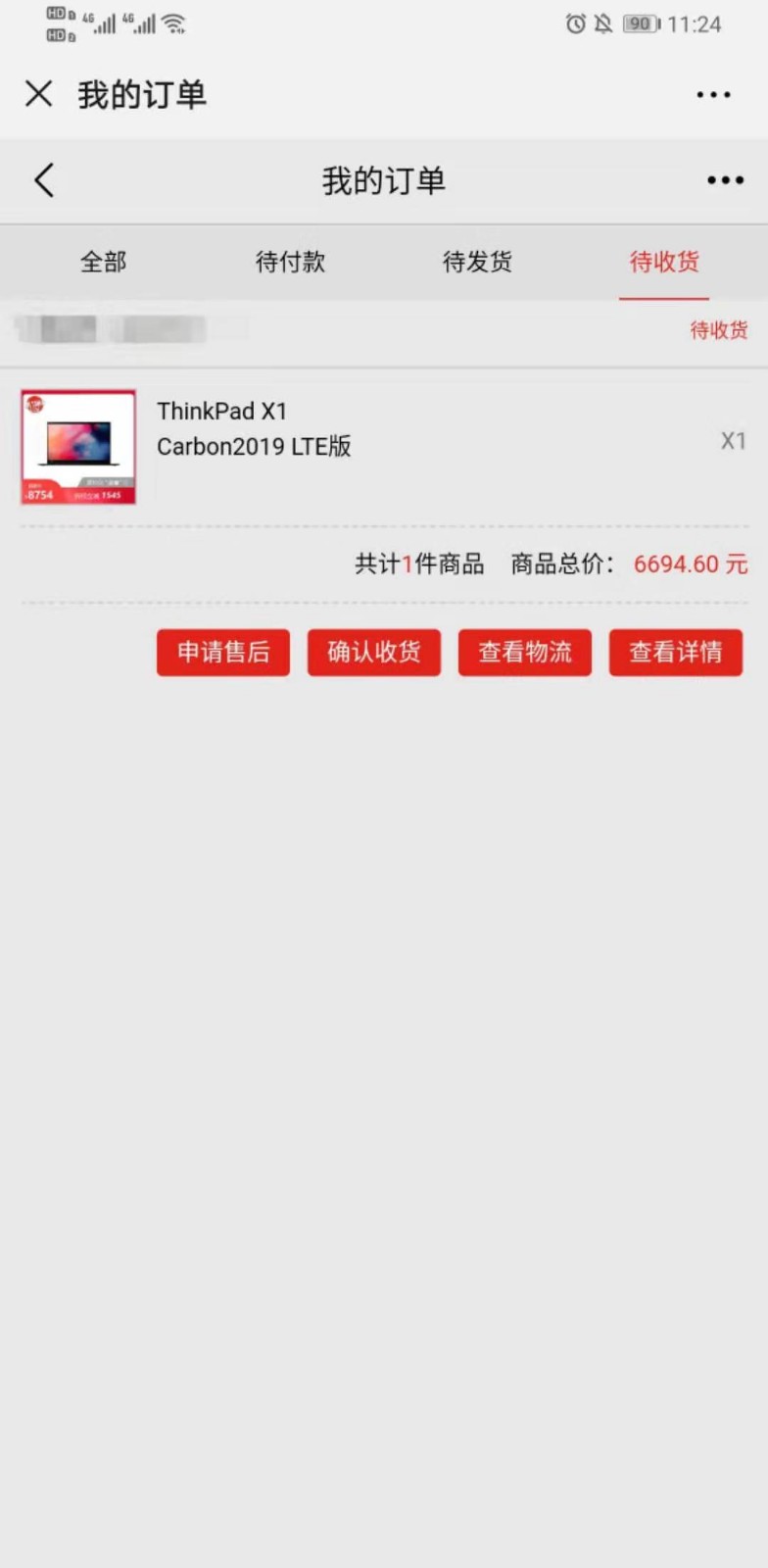Open the top bar three-dot menu
Image resolution: width=768 pixels, height=1568 pixels.
(x=713, y=95)
